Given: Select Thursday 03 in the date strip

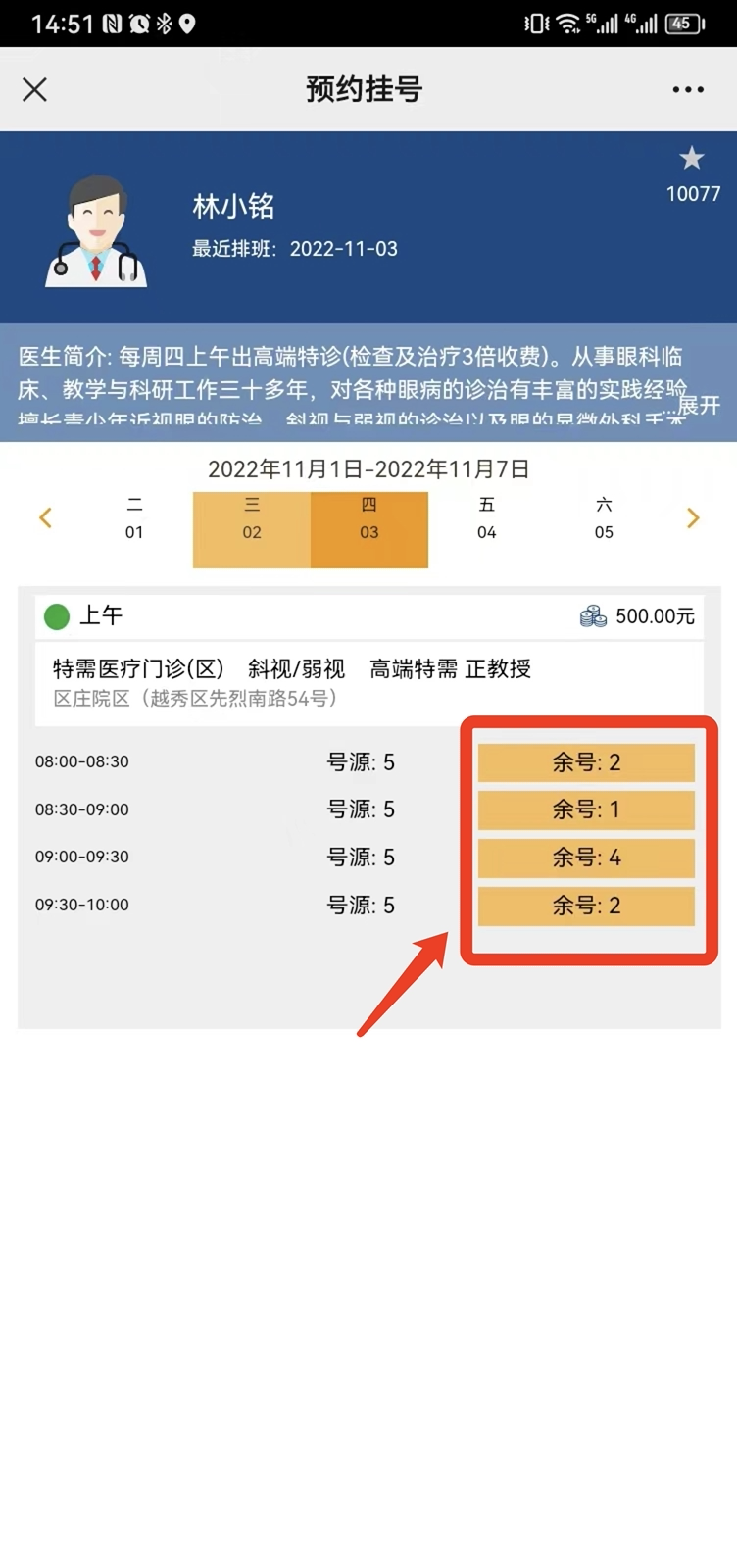Looking at the screenshot, I should 369,530.
